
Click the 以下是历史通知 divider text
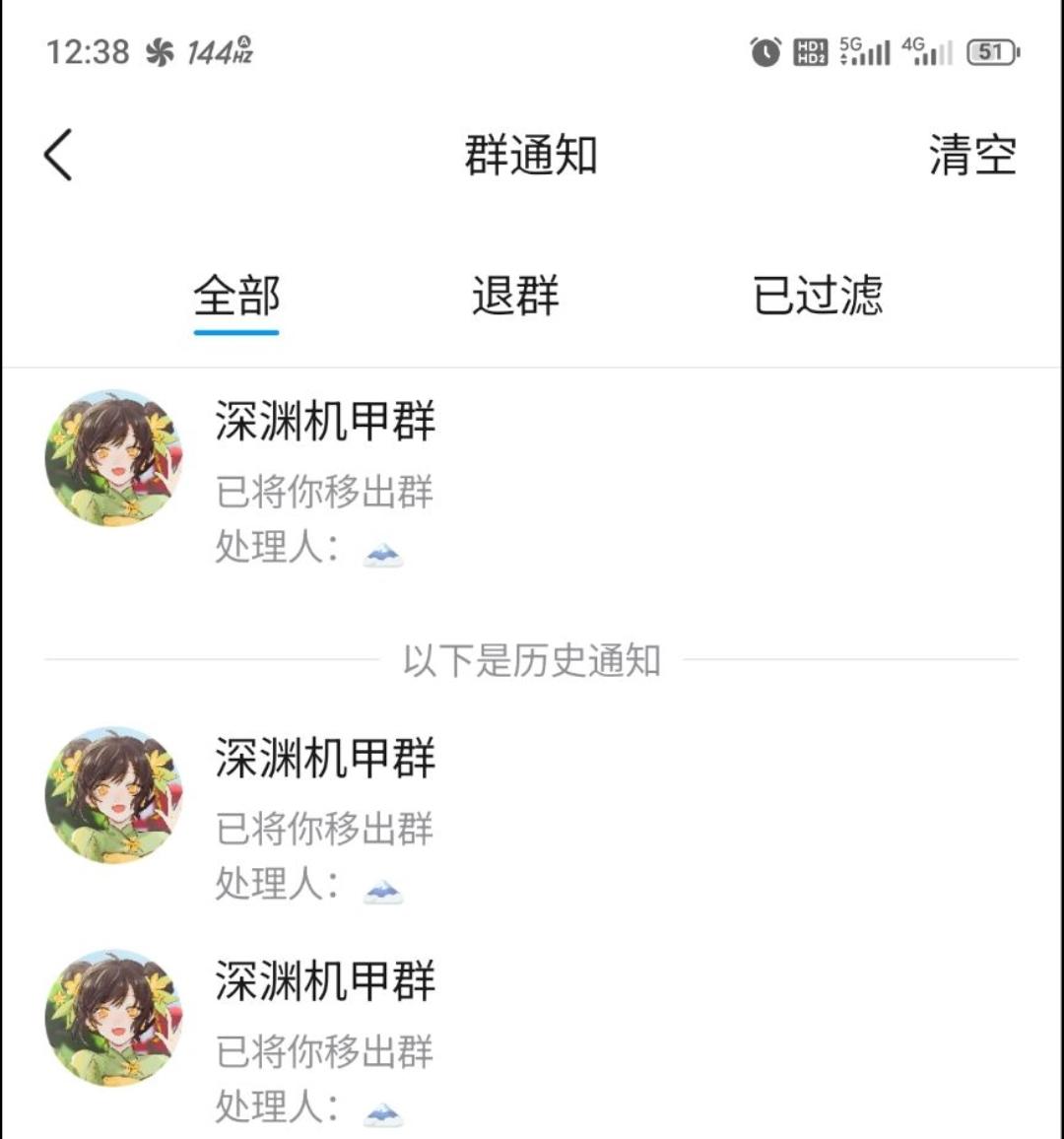pyautogui.click(x=532, y=662)
